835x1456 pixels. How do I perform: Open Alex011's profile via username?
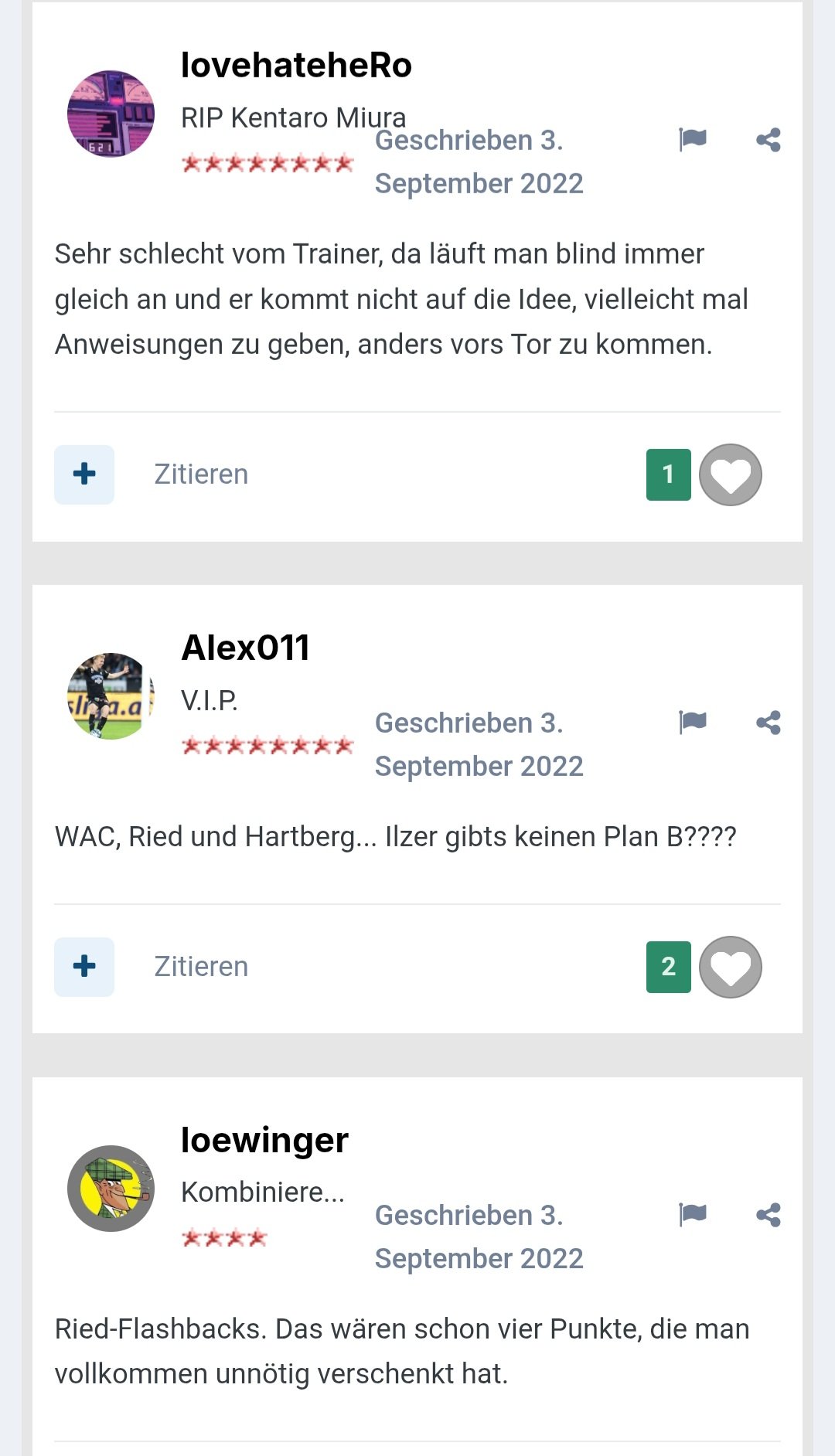(245, 648)
